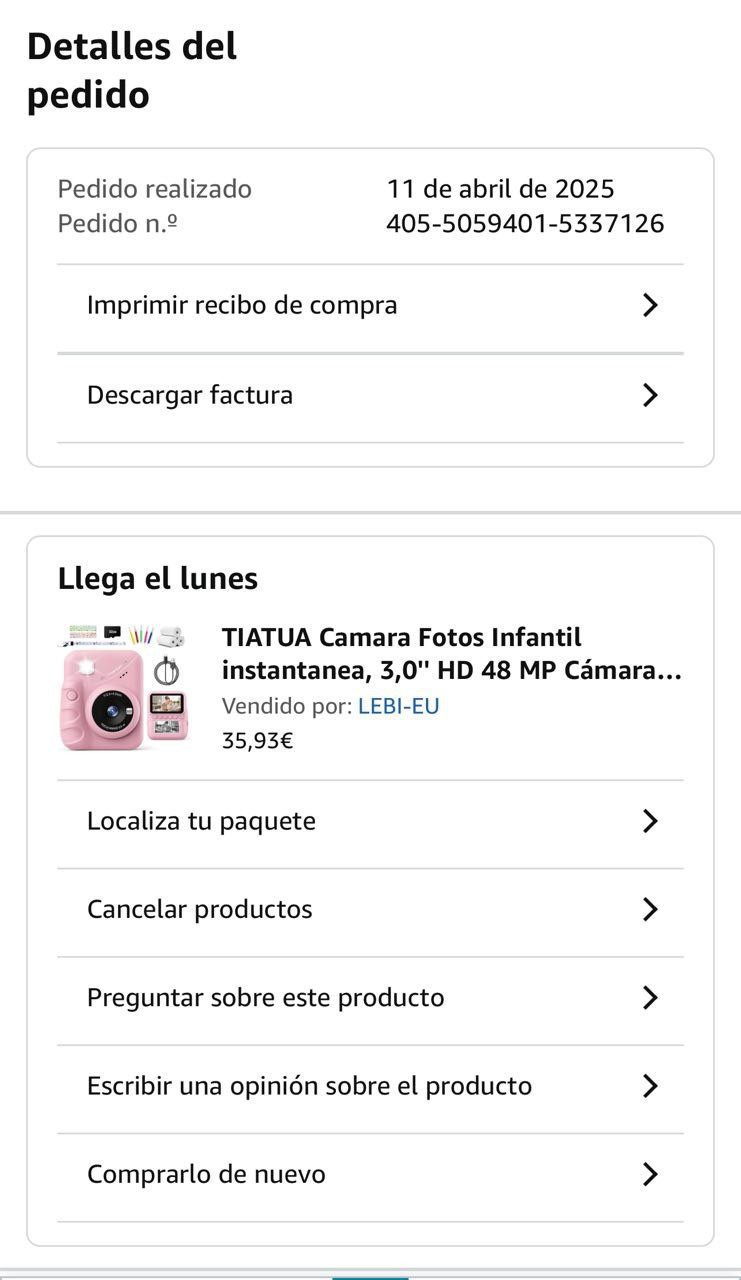Select Escribir una opinión sobre el producto
Image resolution: width=741 pixels, height=1280 pixels.
pos(370,1086)
